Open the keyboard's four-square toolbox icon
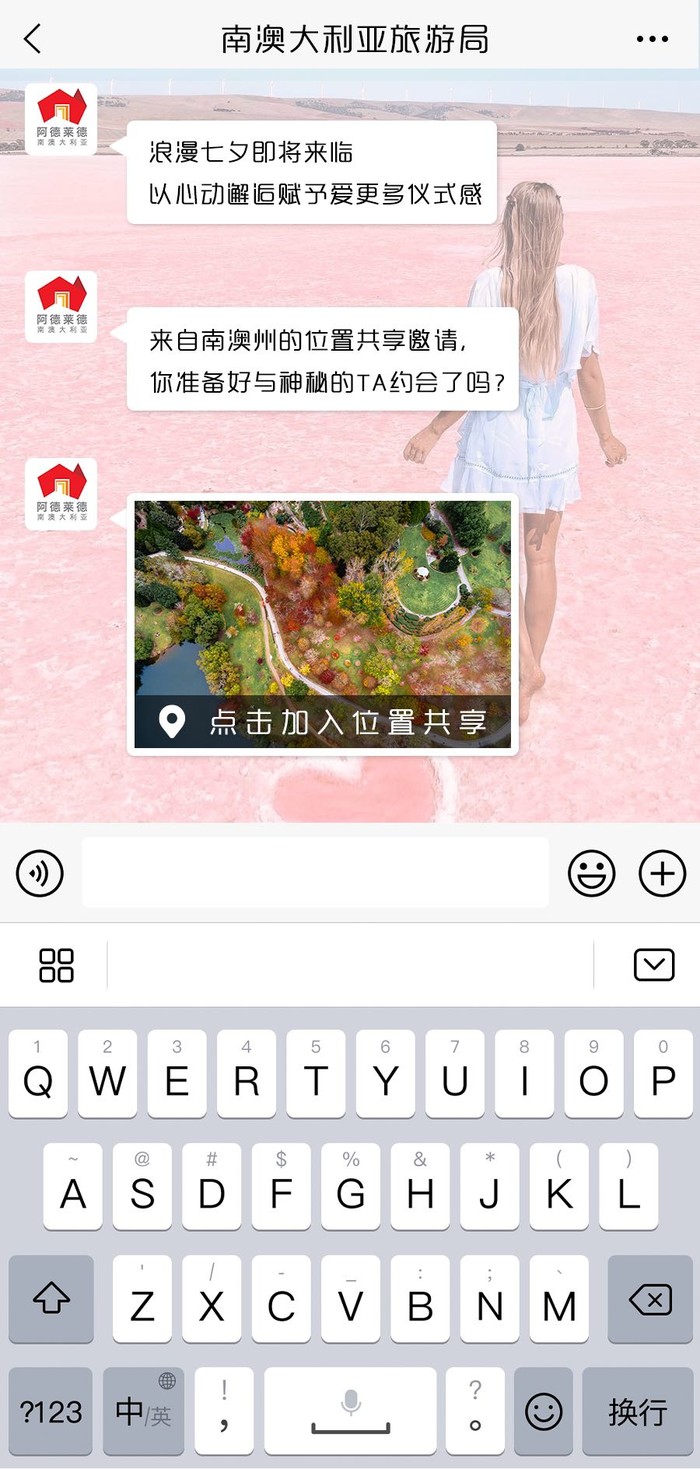This screenshot has width=700, height=1469. [x=56, y=965]
